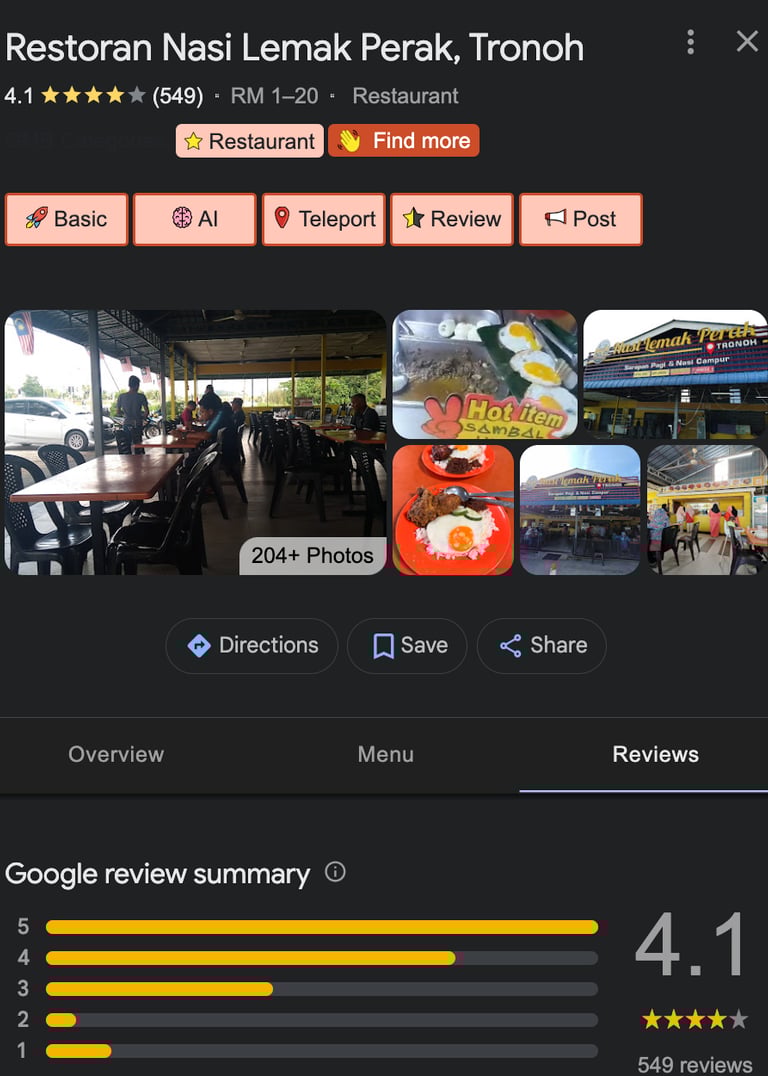Select the AI button

point(195,219)
